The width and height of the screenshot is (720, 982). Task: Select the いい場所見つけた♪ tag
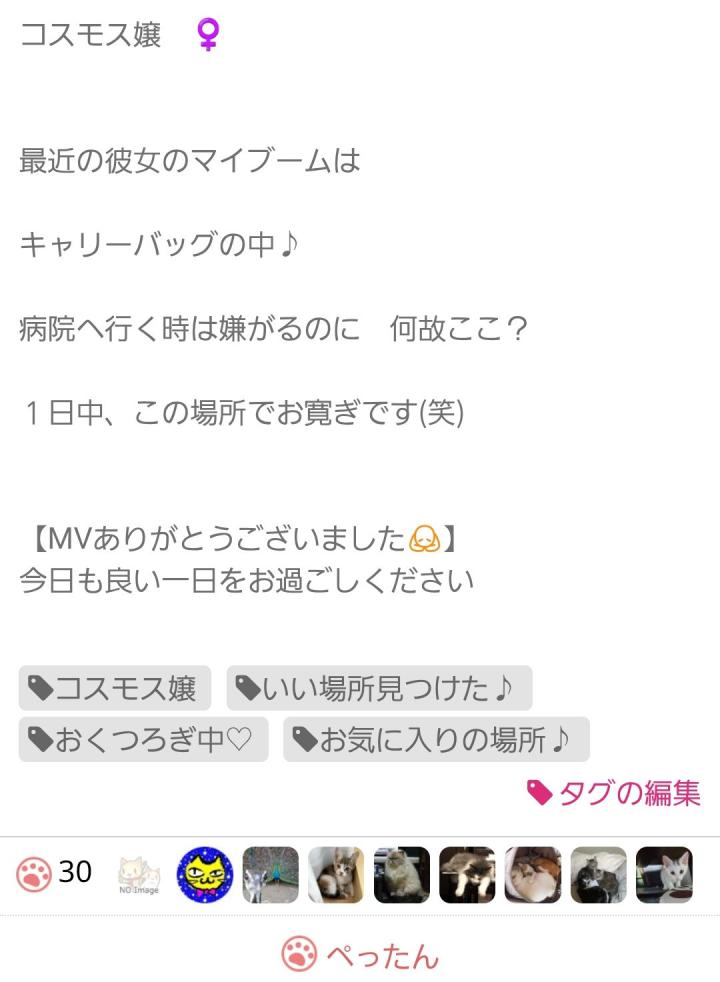[x=379, y=688]
